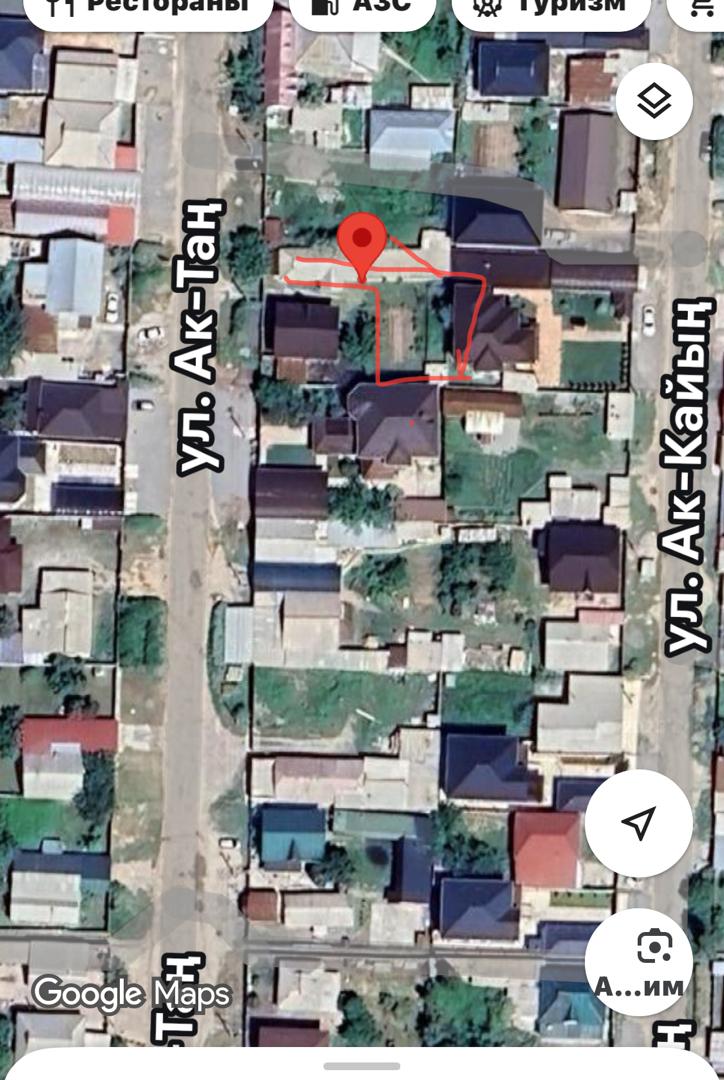Center the map on my location
Image resolution: width=724 pixels, height=1080 pixels.
(x=638, y=823)
